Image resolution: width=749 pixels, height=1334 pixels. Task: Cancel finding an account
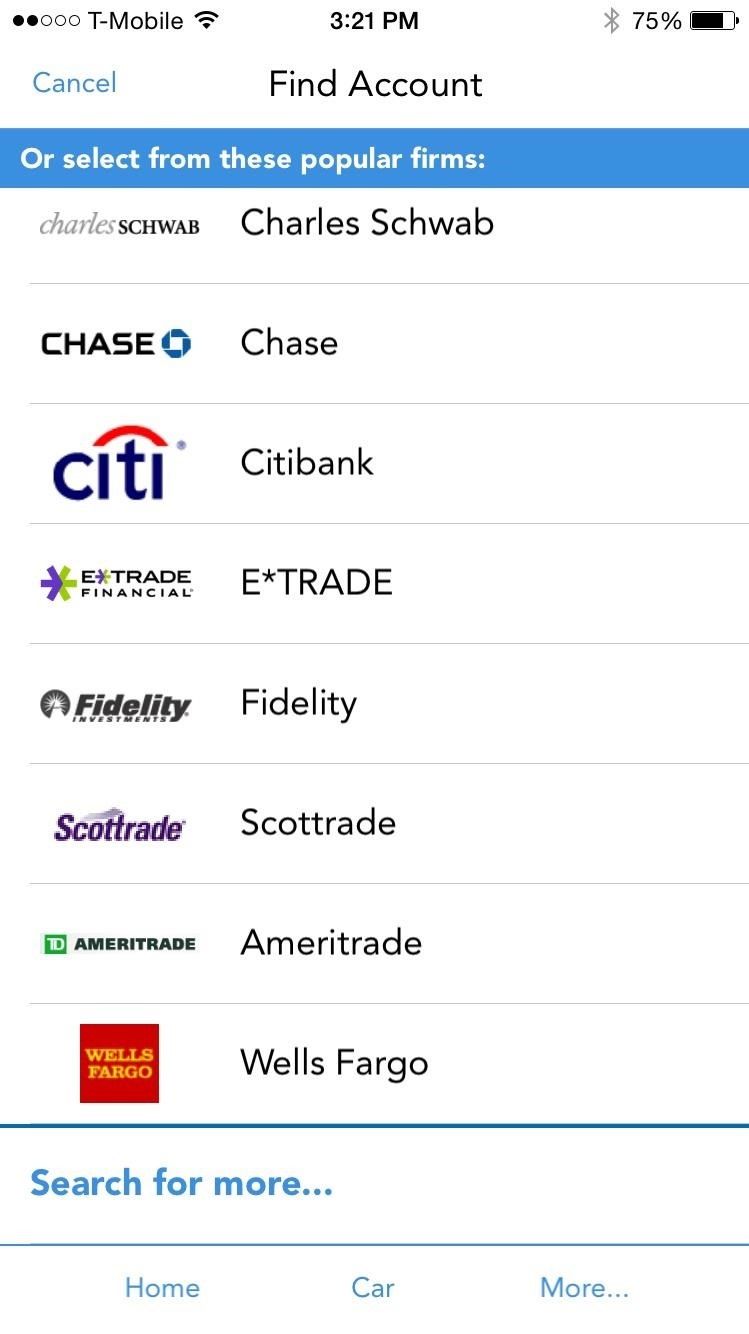click(x=74, y=83)
